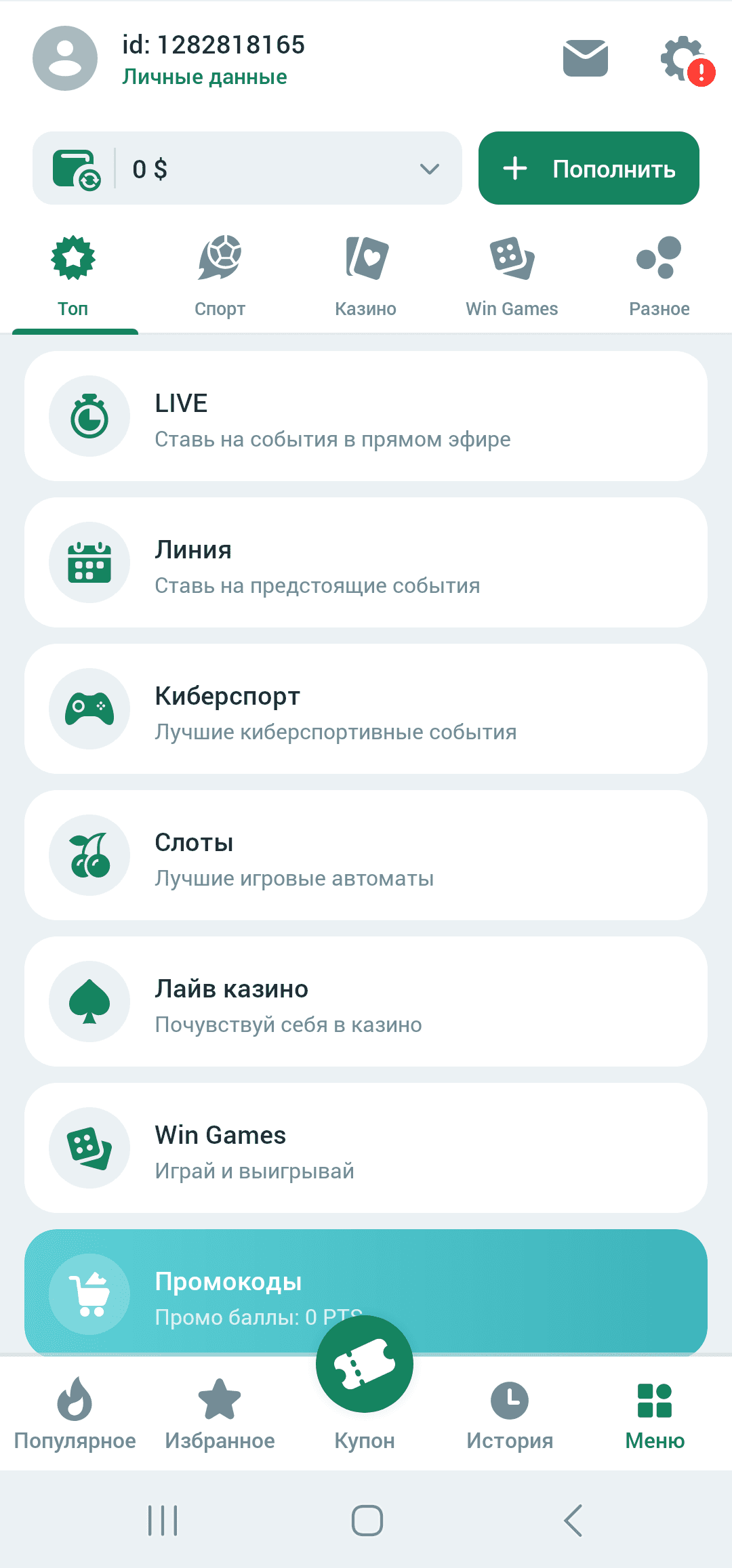Open the messages envelope icon
This screenshot has height=1568, width=732.
585,58
